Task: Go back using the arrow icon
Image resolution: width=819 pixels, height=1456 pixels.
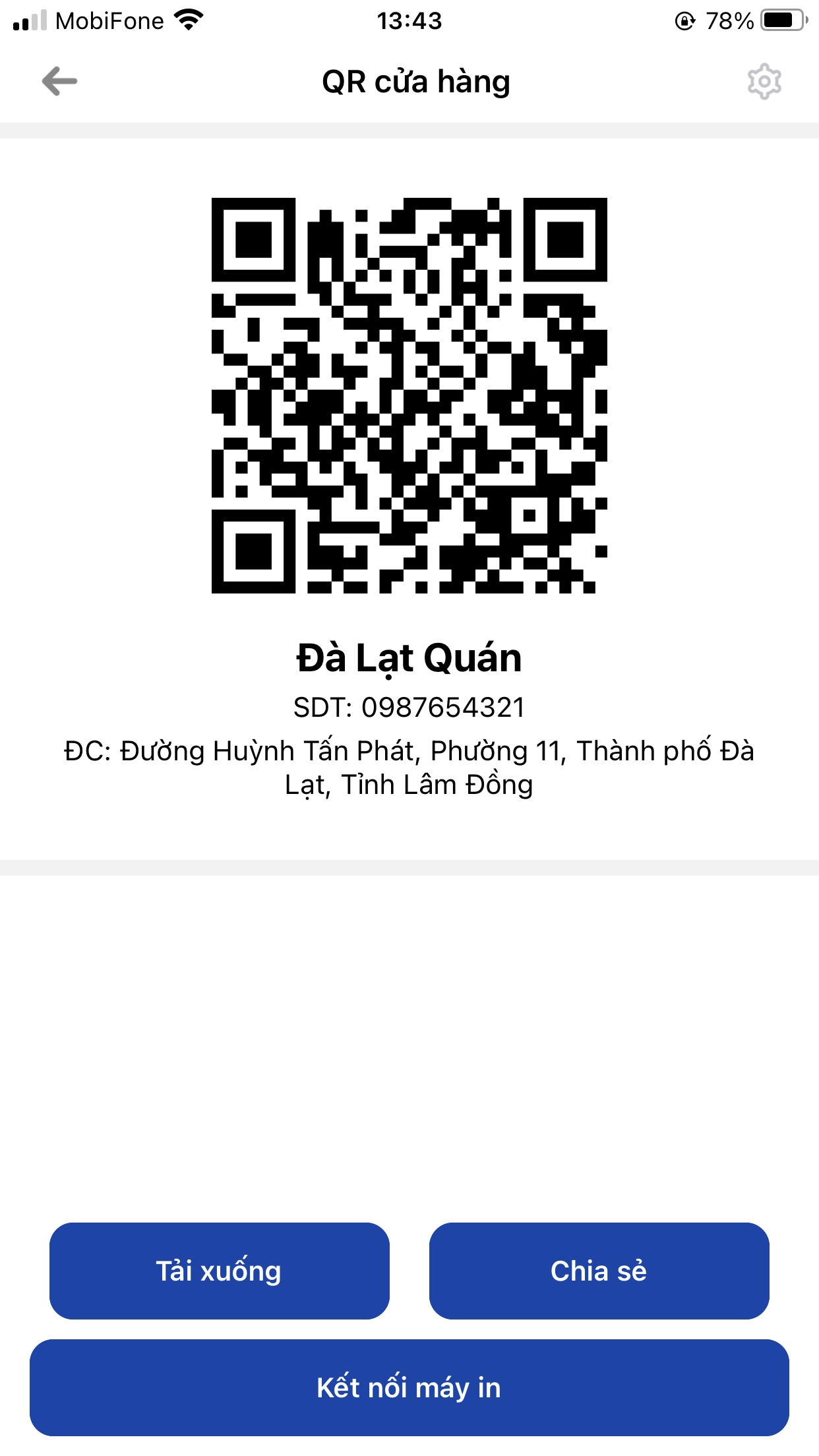Action: click(x=59, y=82)
